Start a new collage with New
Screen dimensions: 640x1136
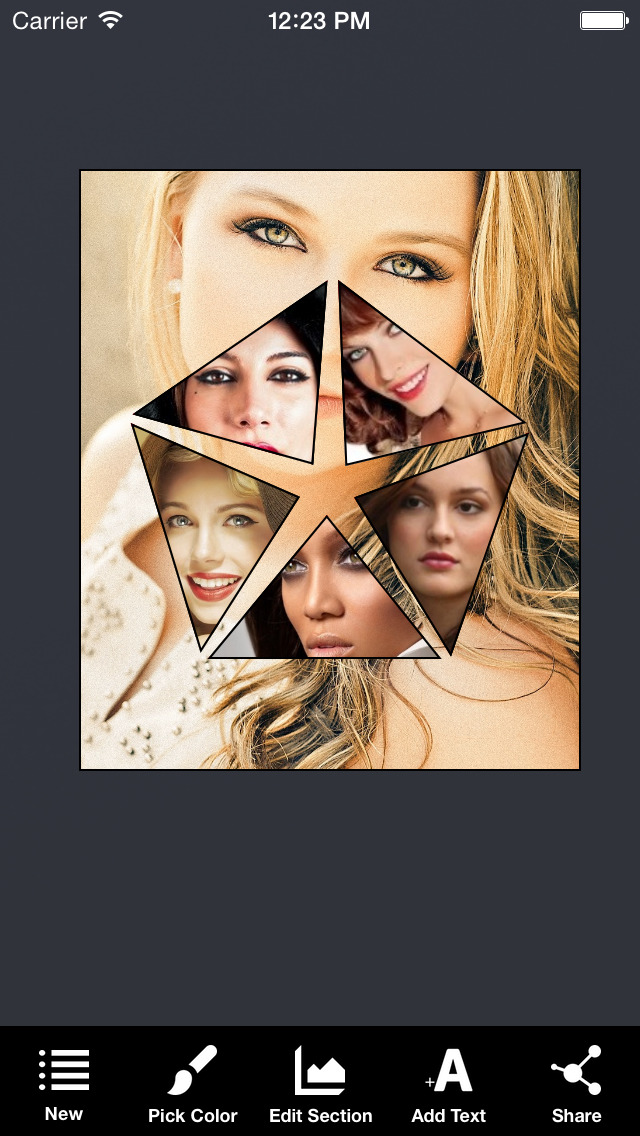pos(64,1082)
